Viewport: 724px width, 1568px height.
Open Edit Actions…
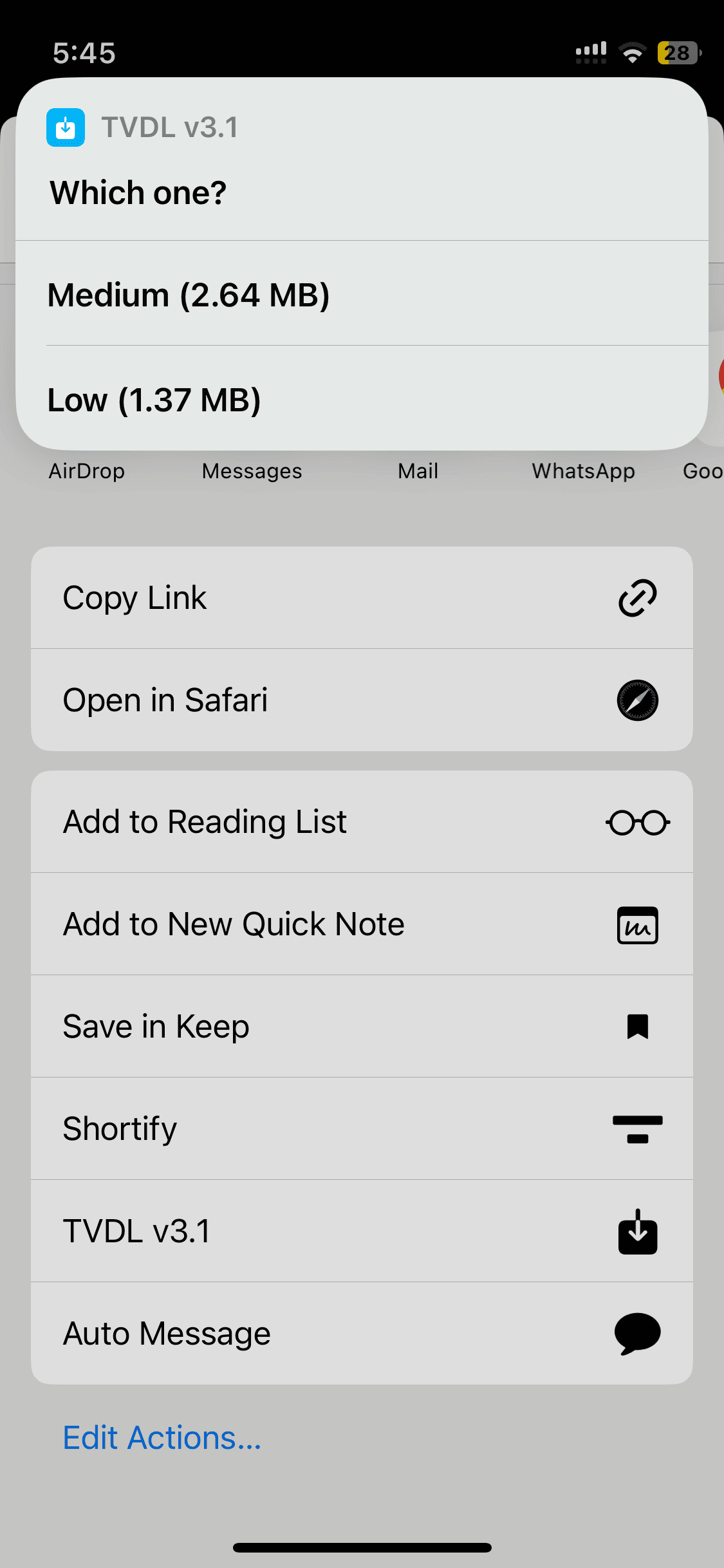[x=162, y=1438]
